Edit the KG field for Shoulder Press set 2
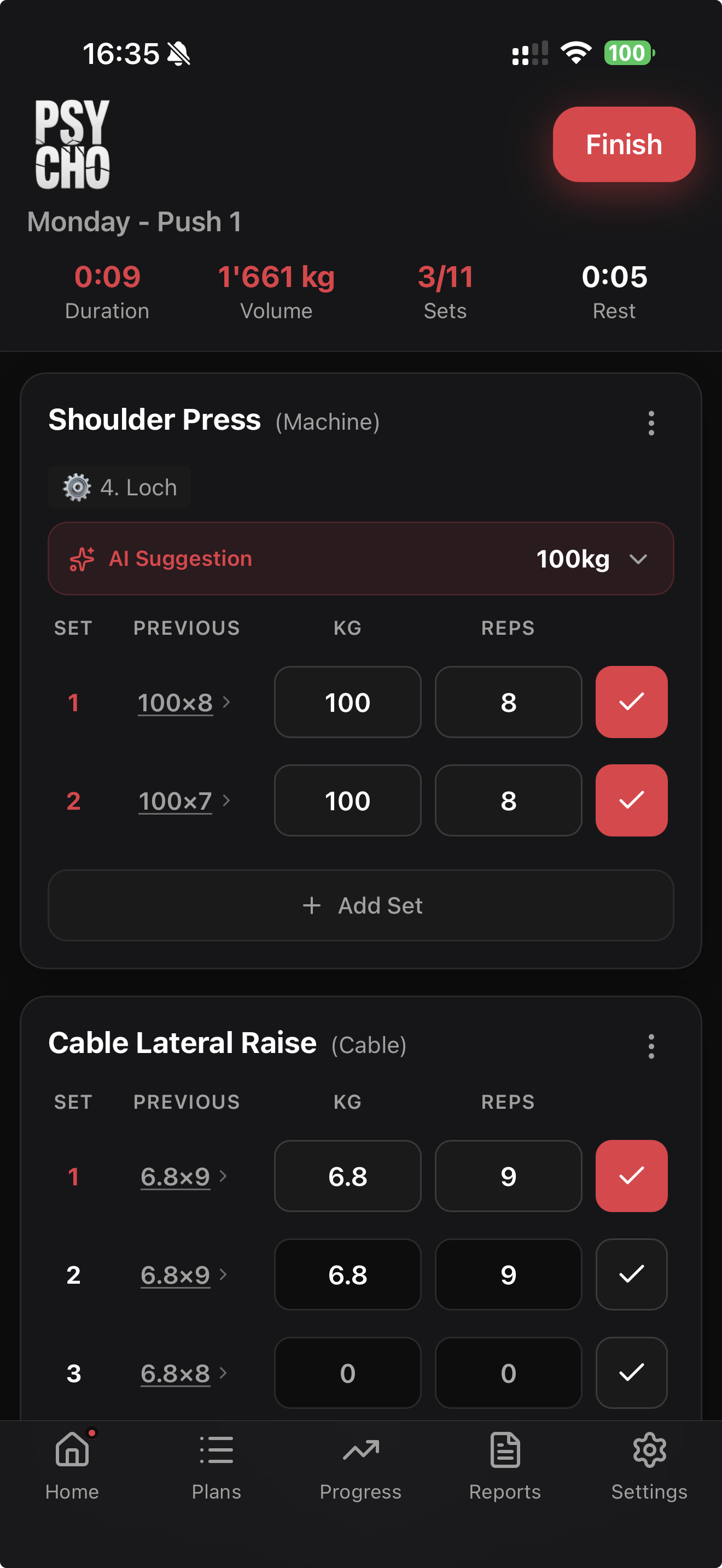Image resolution: width=722 pixels, height=1568 pixels. (347, 800)
